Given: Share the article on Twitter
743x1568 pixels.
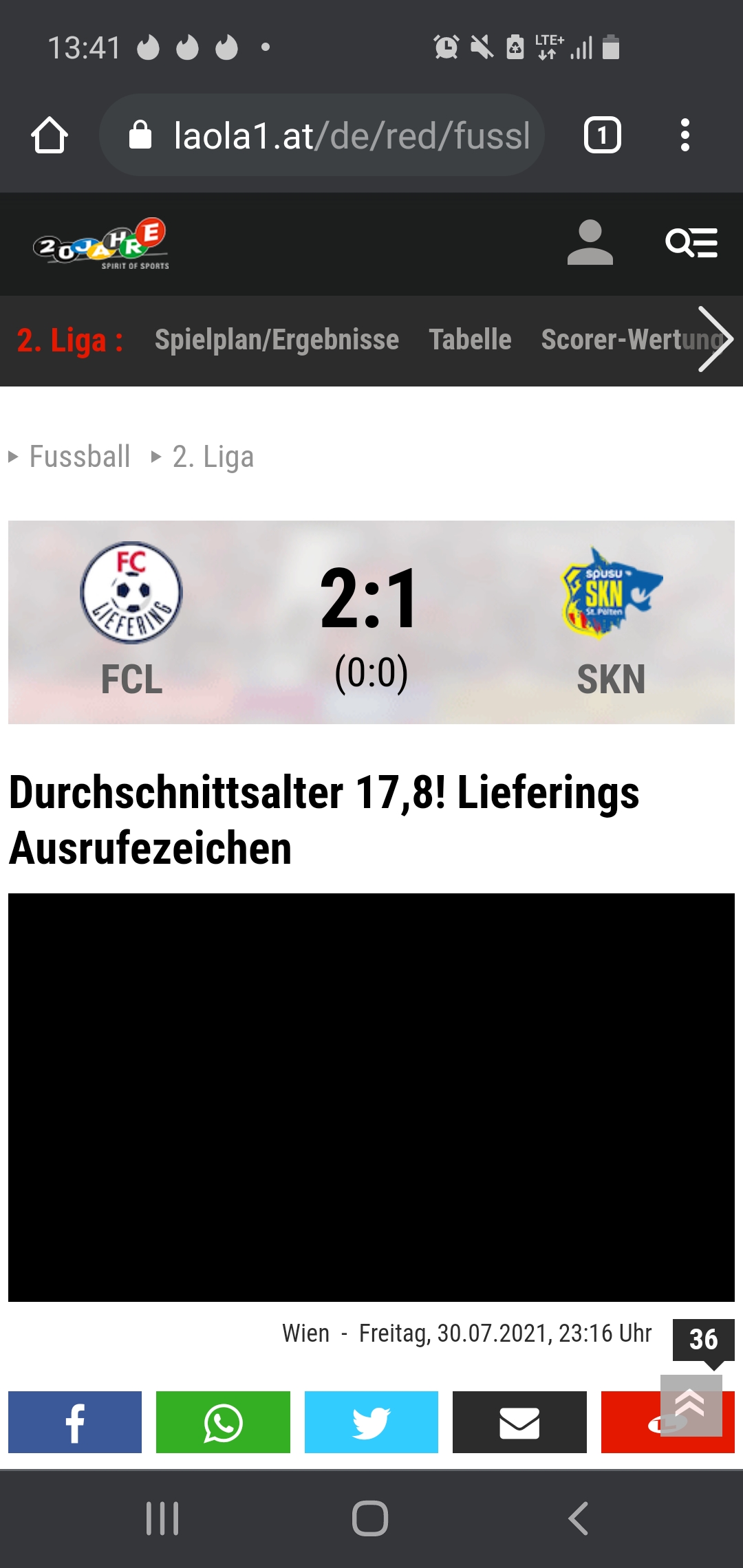Looking at the screenshot, I should [371, 1422].
